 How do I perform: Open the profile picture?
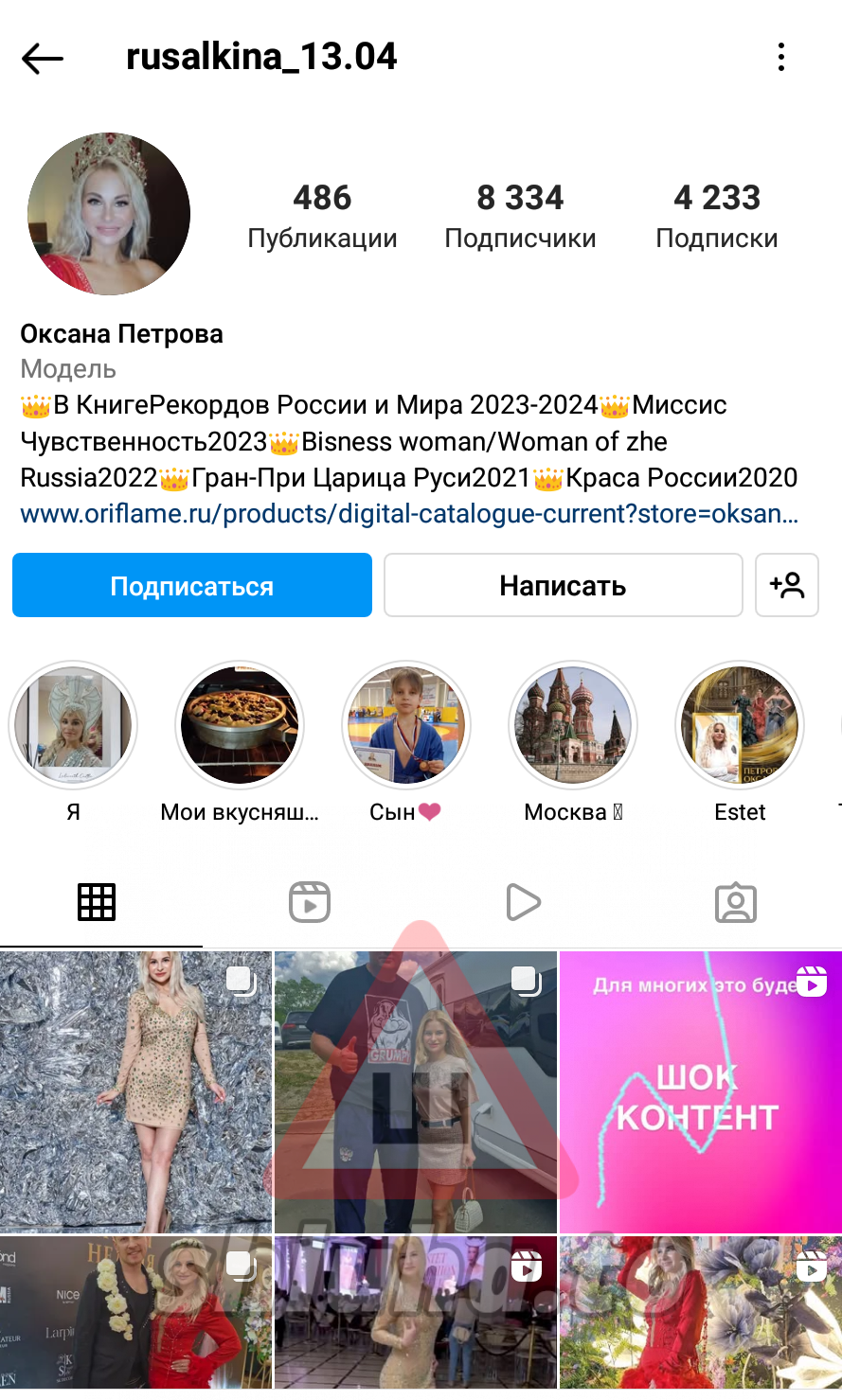click(x=109, y=214)
